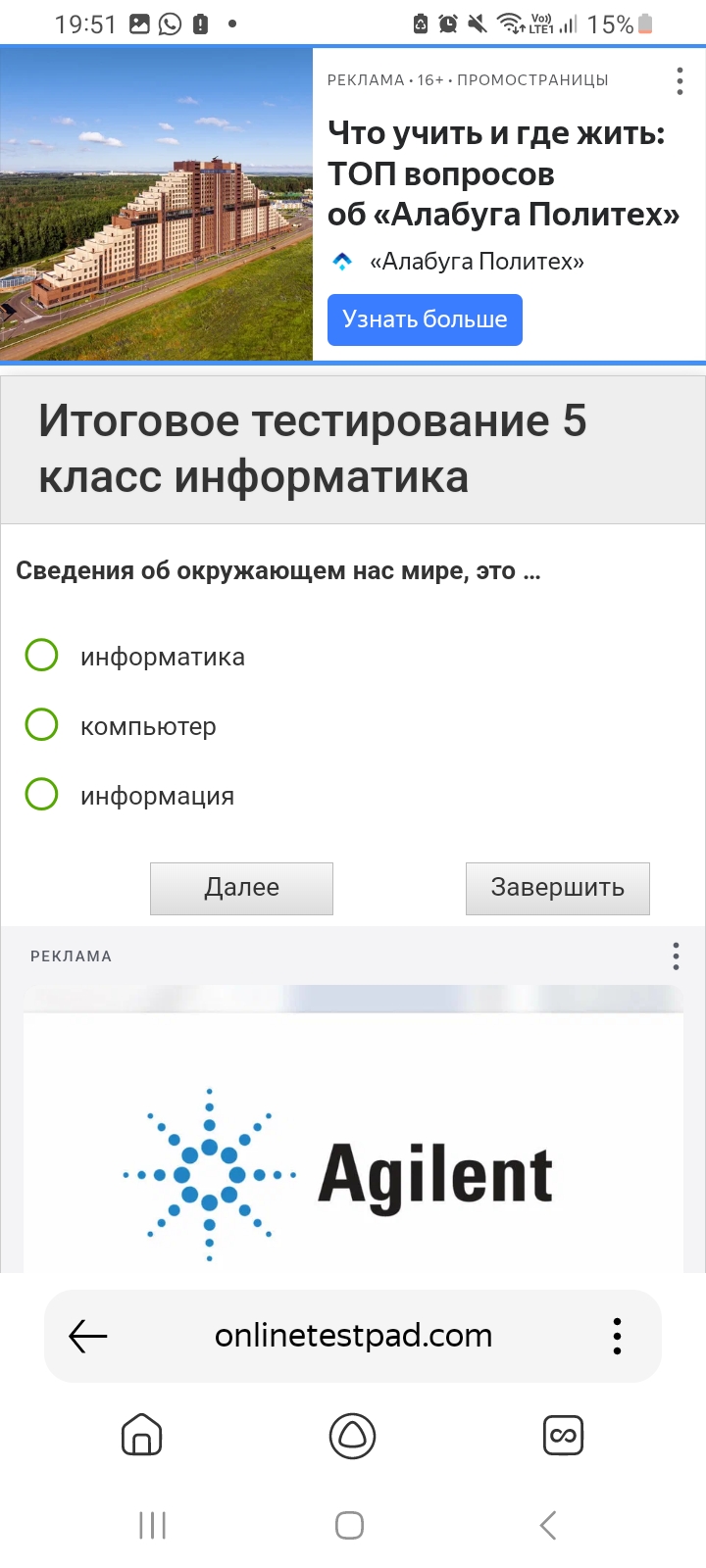The height and width of the screenshot is (1568, 706).
Task: Open the Agilent advertisement banner
Action: click(353, 1142)
